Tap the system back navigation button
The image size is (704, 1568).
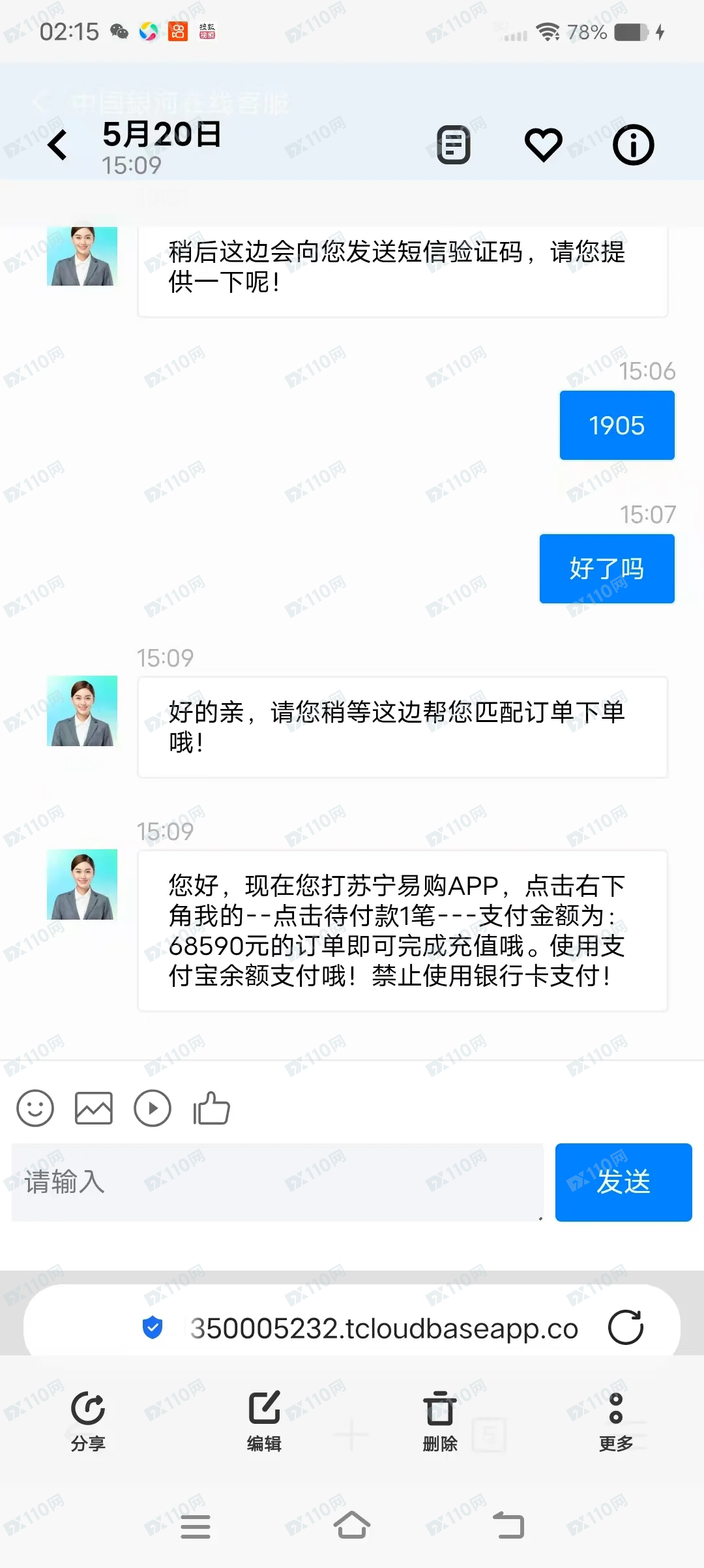point(508,1526)
